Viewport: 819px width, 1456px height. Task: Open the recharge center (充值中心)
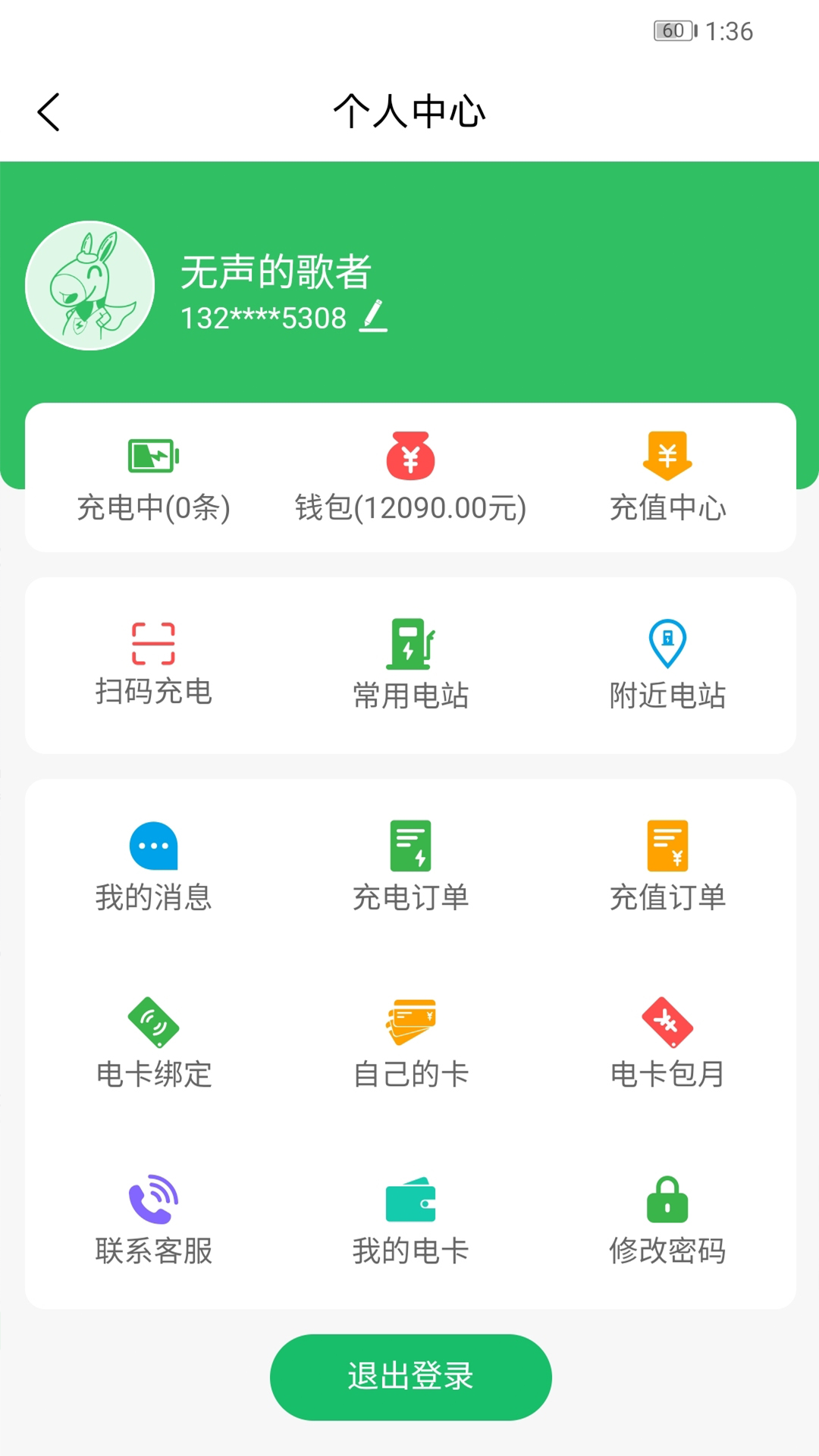pos(667,478)
